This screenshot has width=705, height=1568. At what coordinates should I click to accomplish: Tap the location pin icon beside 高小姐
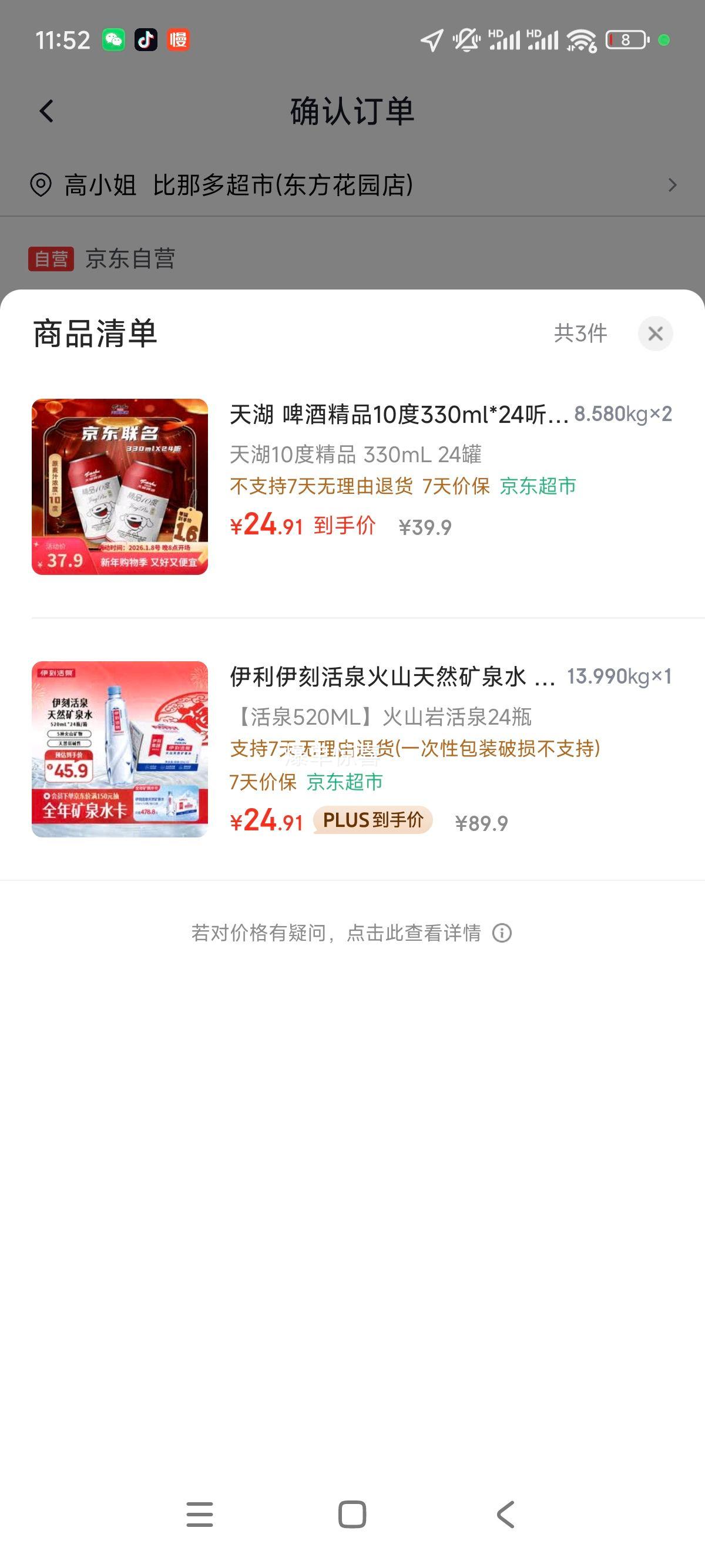click(x=39, y=186)
